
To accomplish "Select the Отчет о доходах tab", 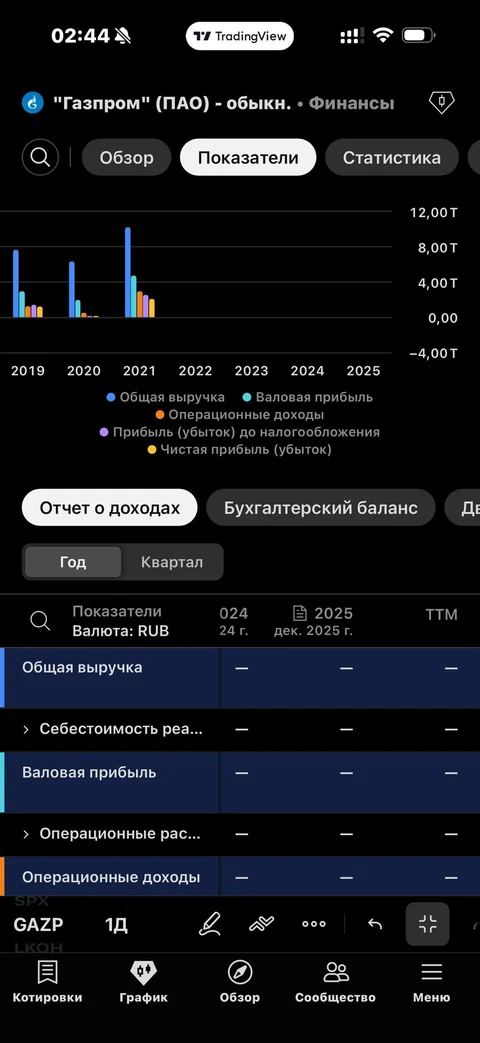I will (x=110, y=508).
